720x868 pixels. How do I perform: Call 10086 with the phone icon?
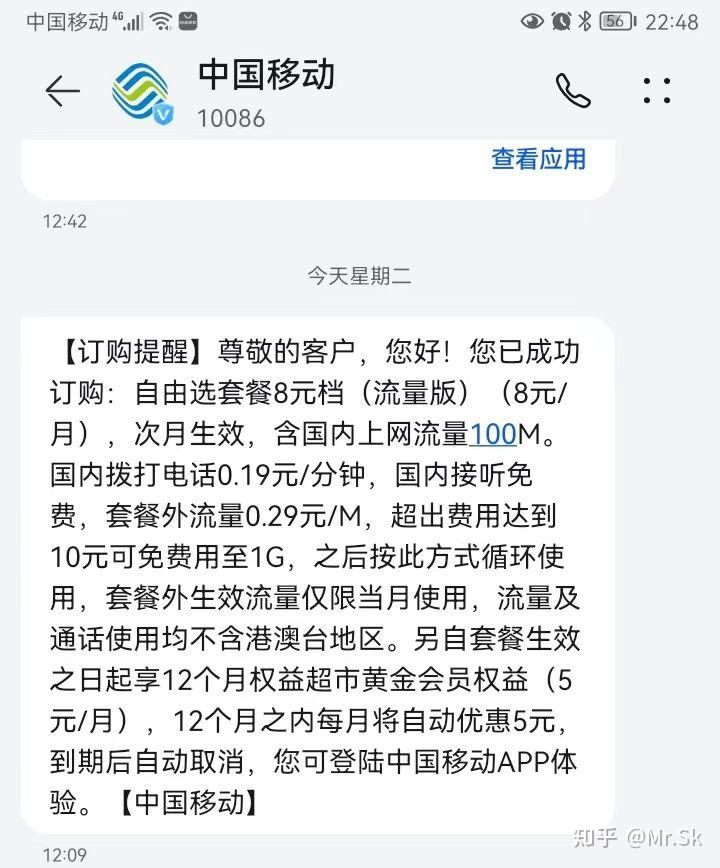click(573, 91)
